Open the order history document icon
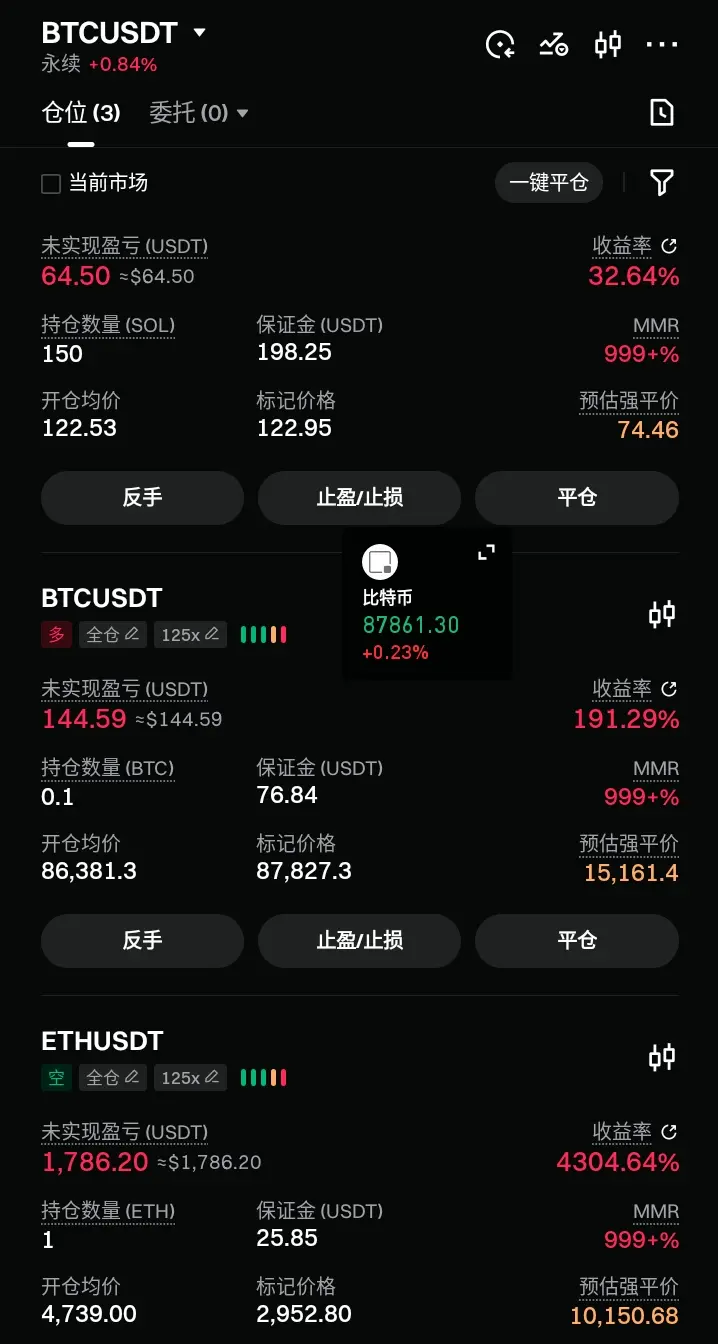Image resolution: width=718 pixels, height=1344 pixels. pyautogui.click(x=661, y=113)
